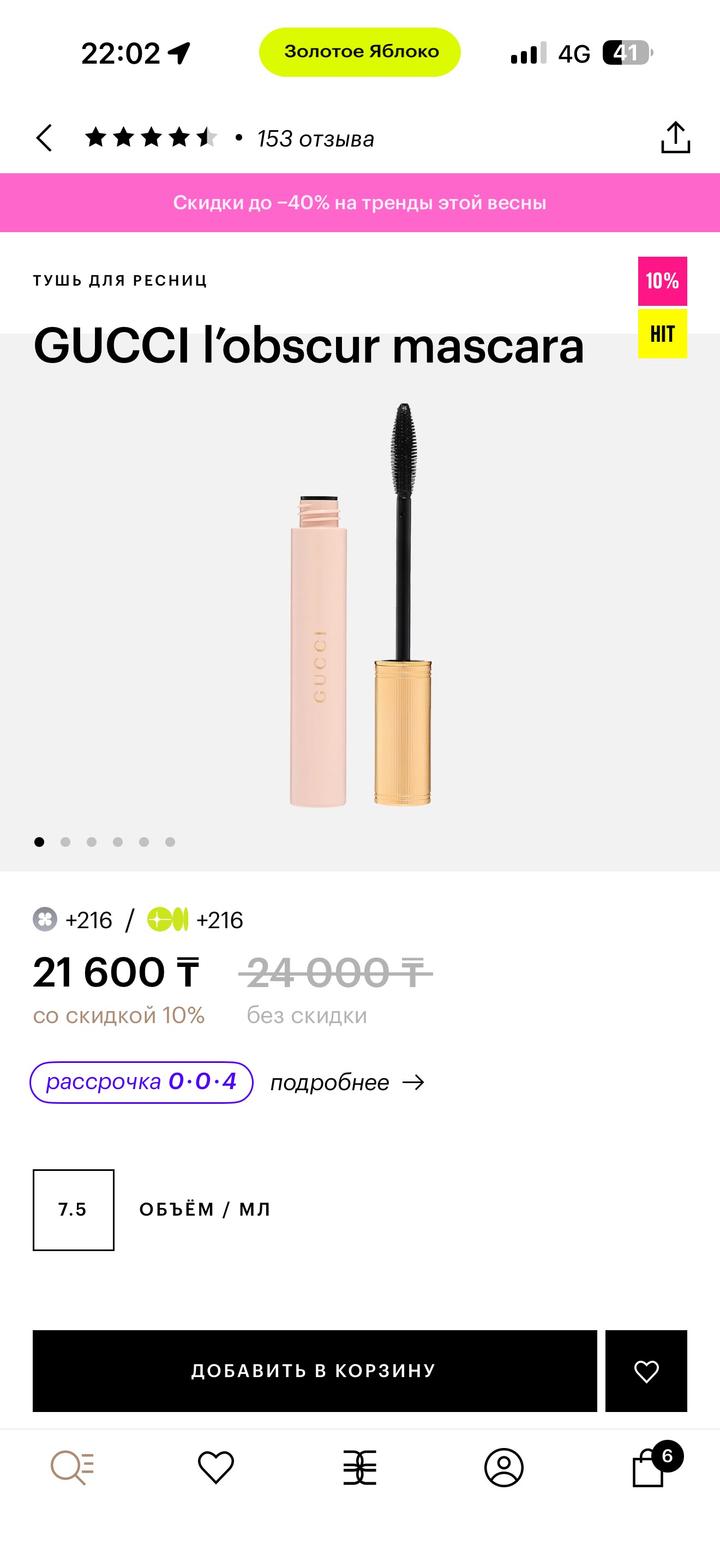Viewport: 720px width, 1564px height.
Task: Open the Gucci mascara product photo
Action: click(x=360, y=605)
